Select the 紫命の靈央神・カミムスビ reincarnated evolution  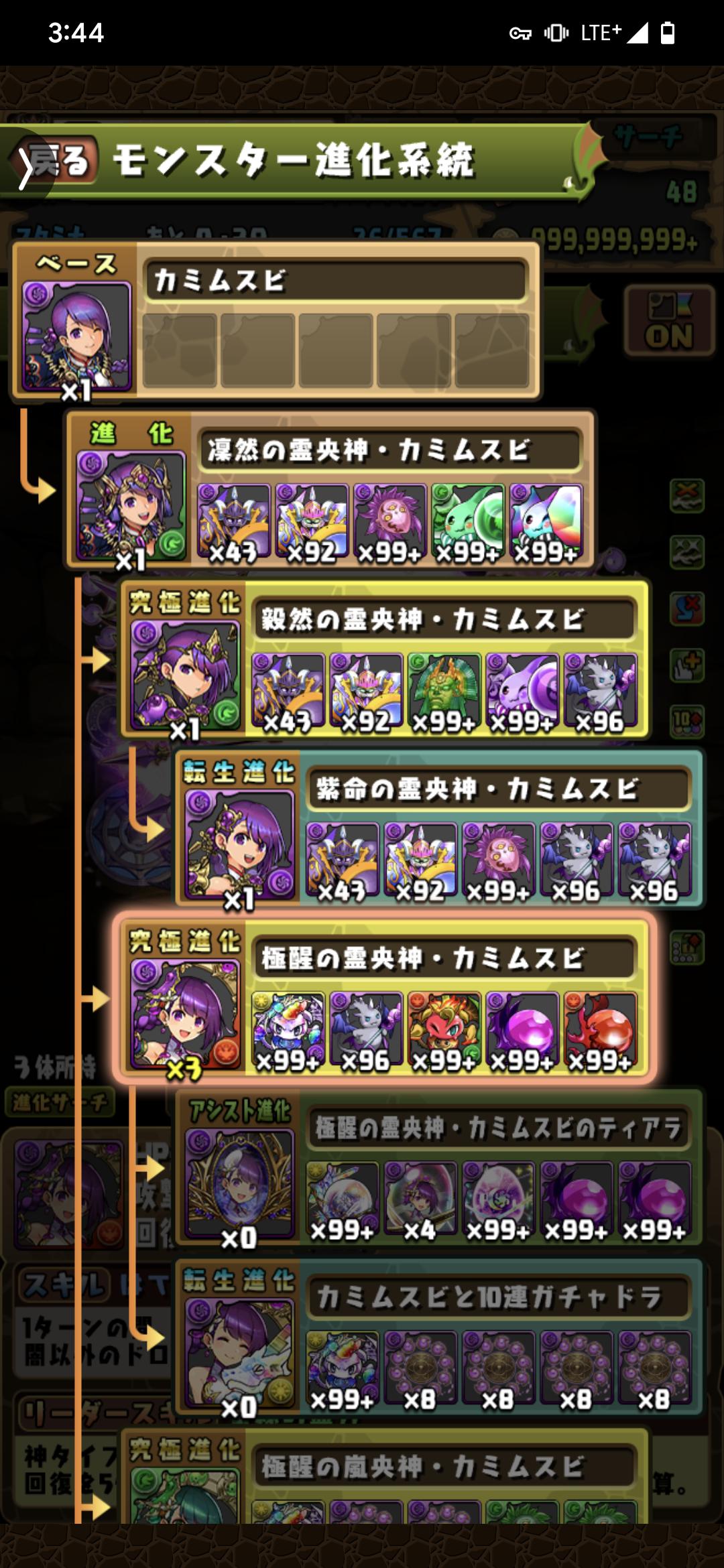pos(239,844)
